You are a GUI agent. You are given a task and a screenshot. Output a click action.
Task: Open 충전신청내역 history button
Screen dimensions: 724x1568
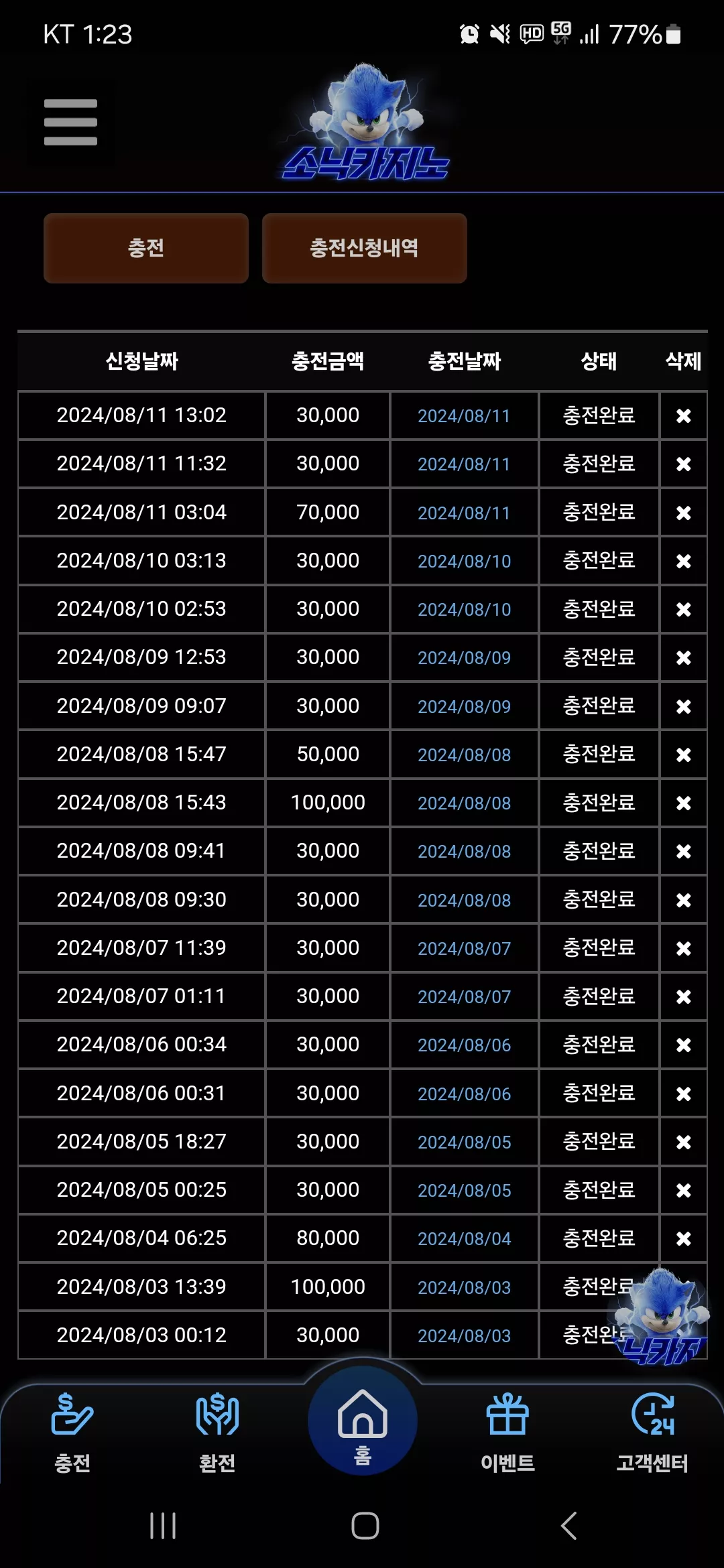(364, 248)
